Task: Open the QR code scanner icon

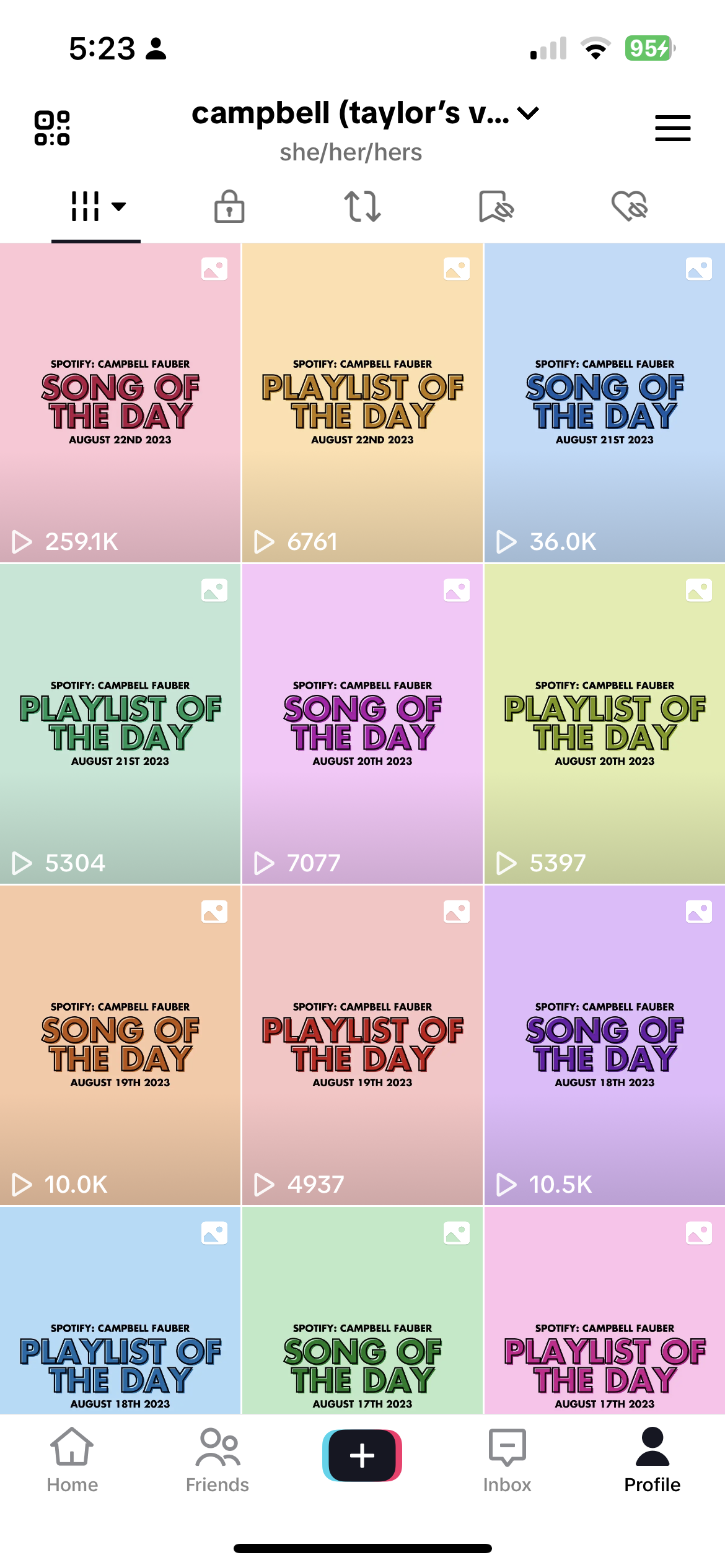Action: (52, 128)
